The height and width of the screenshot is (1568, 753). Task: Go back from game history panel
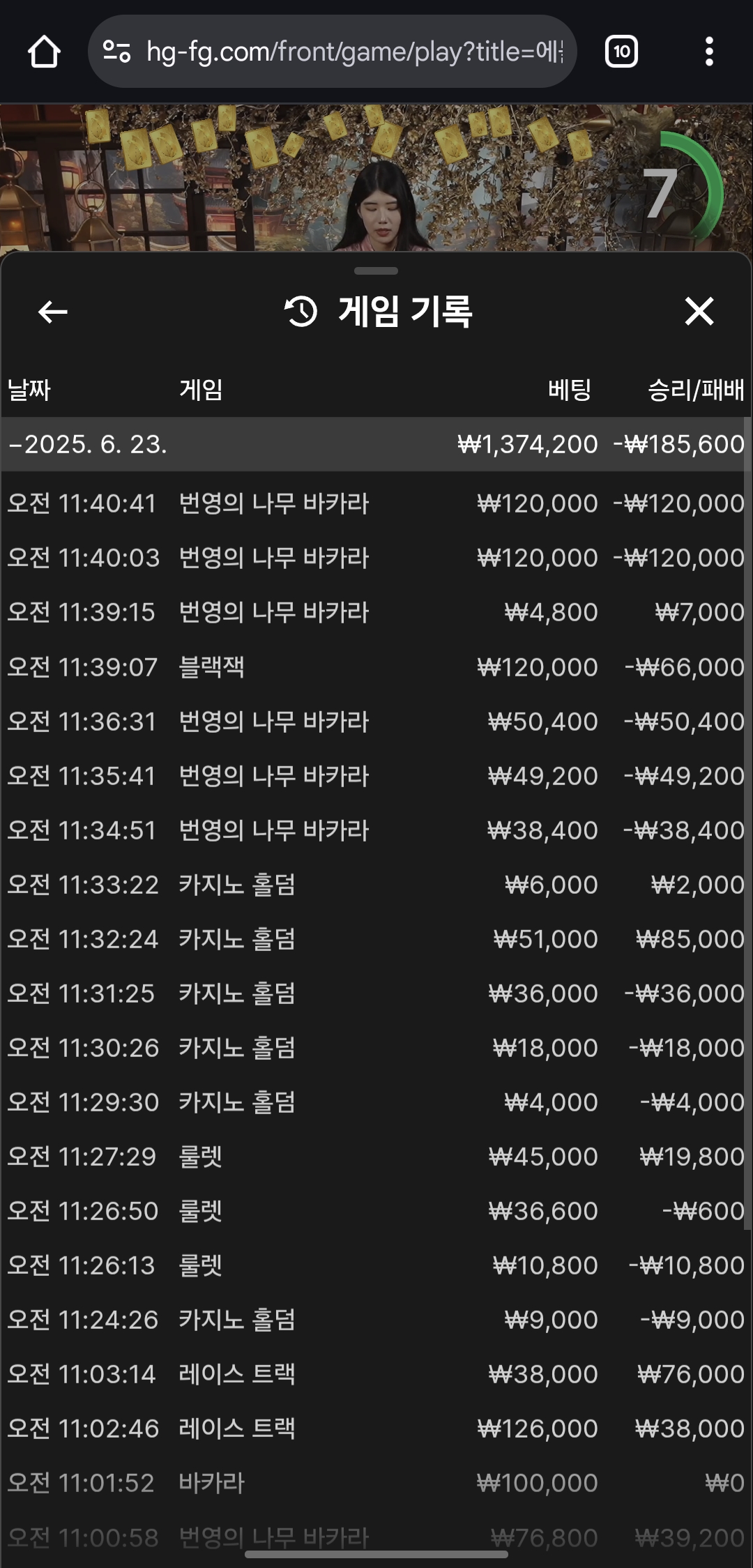(52, 312)
